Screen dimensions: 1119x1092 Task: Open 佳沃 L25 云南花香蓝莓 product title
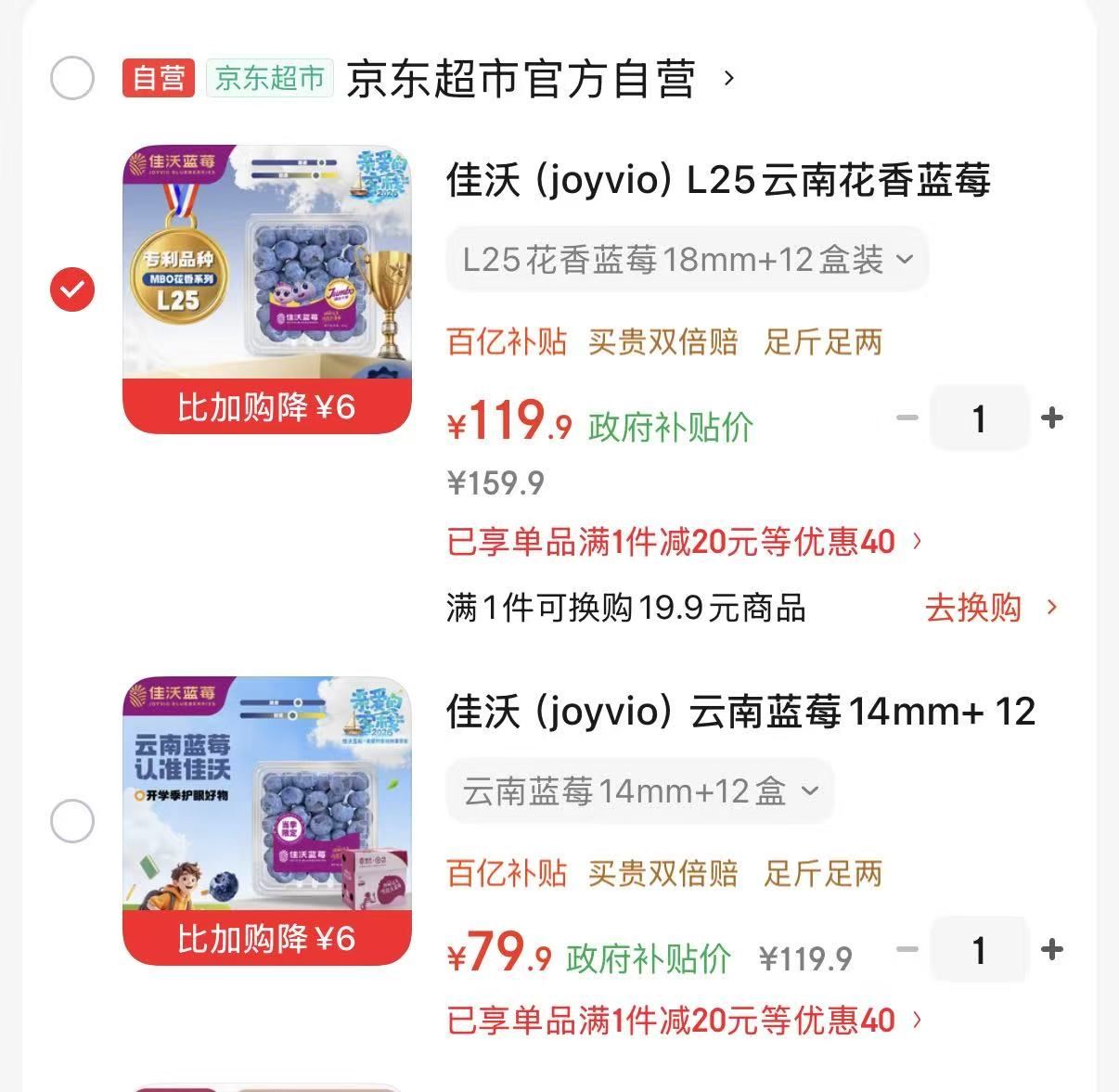point(718,180)
